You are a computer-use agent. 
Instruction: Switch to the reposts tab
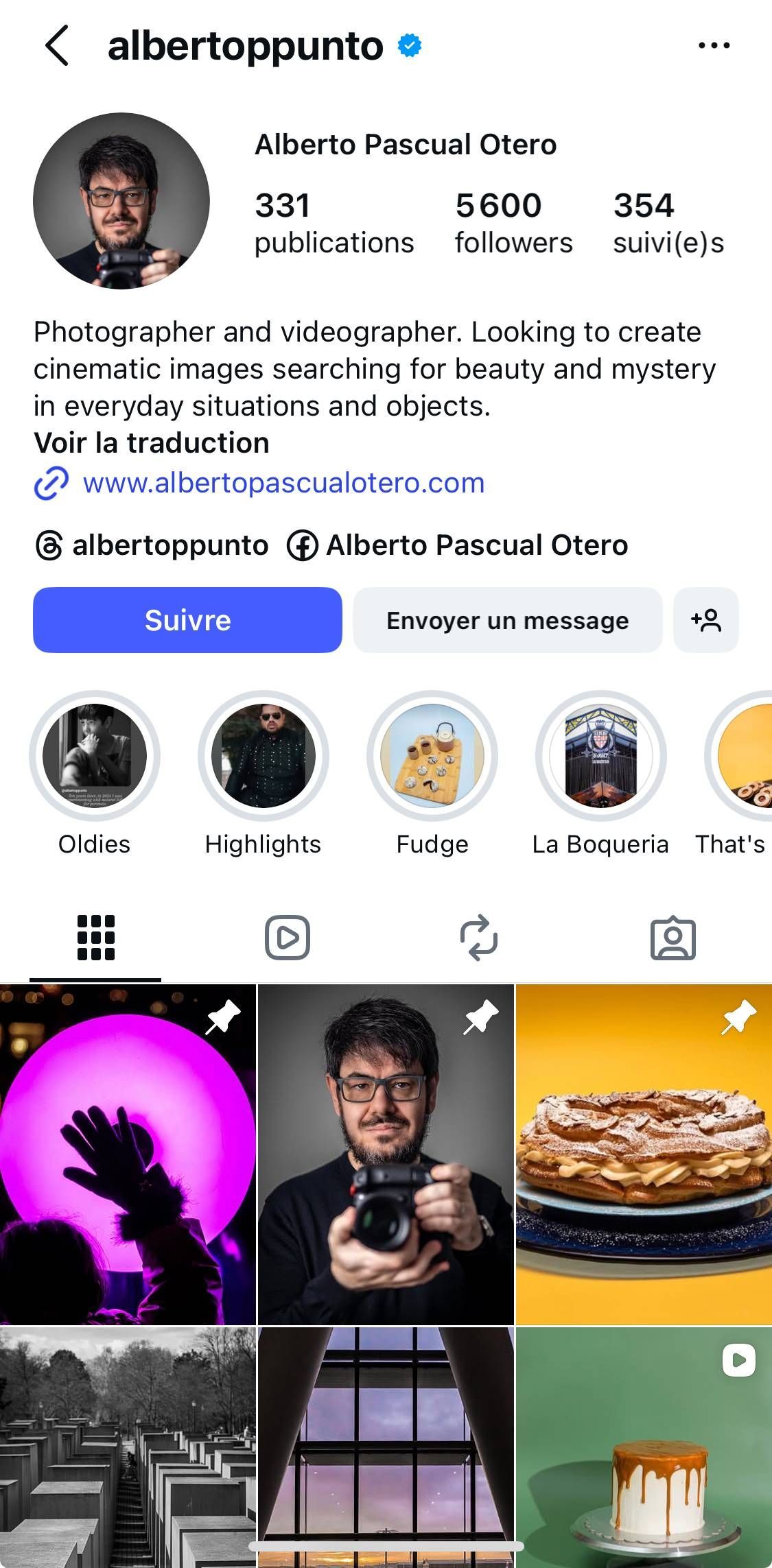[x=479, y=938]
